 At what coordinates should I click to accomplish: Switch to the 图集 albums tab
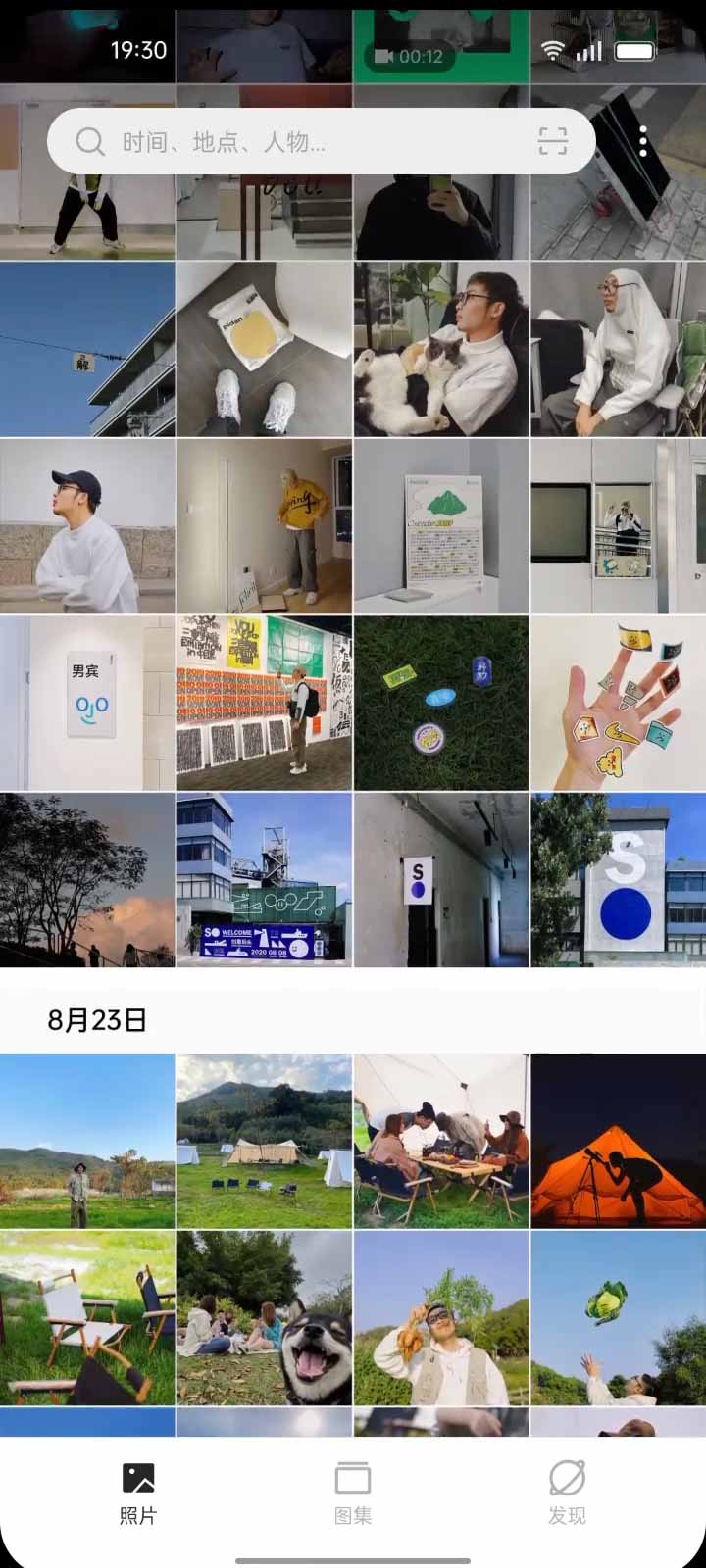(353, 1493)
